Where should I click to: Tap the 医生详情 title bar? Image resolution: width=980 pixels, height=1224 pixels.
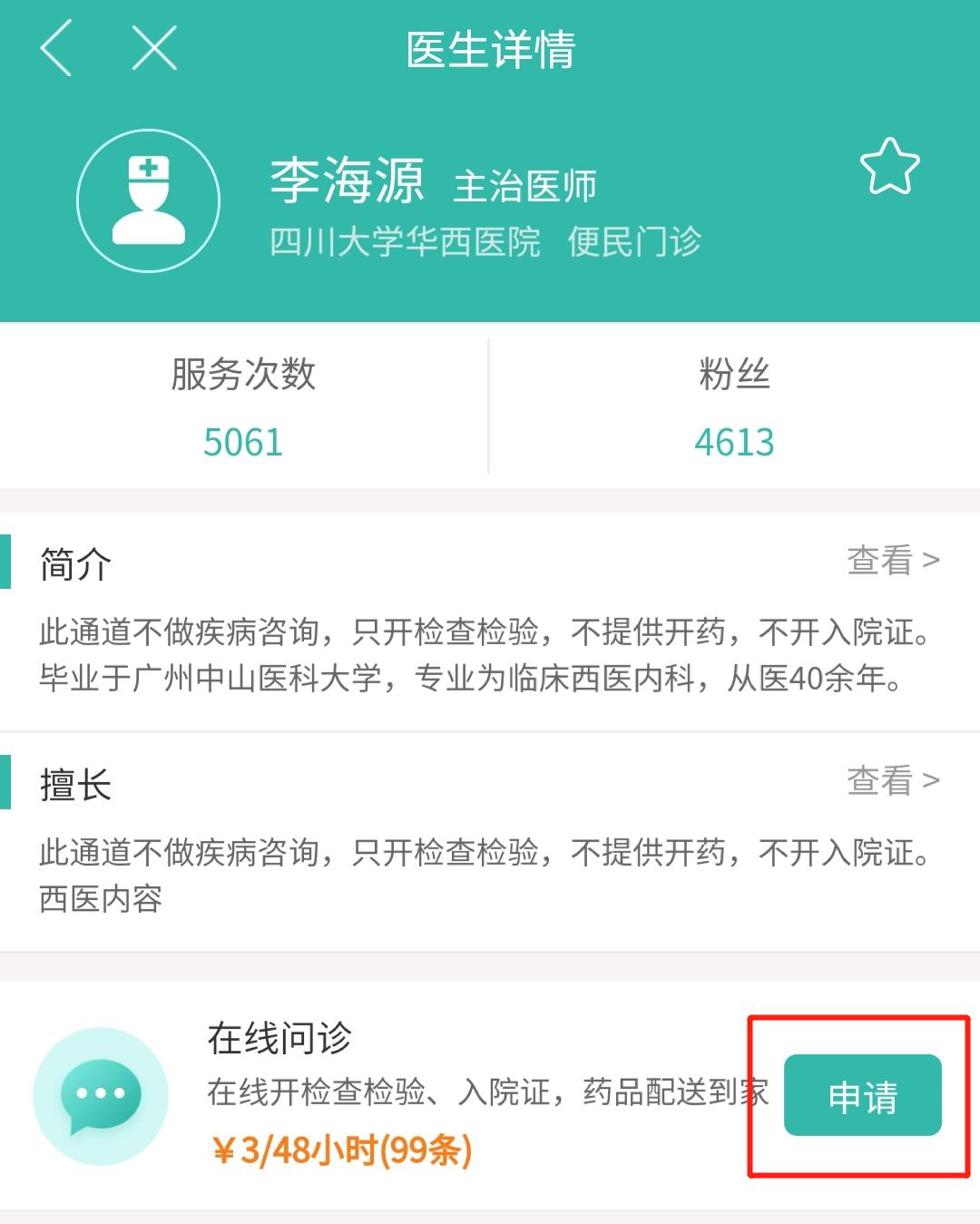[490, 47]
